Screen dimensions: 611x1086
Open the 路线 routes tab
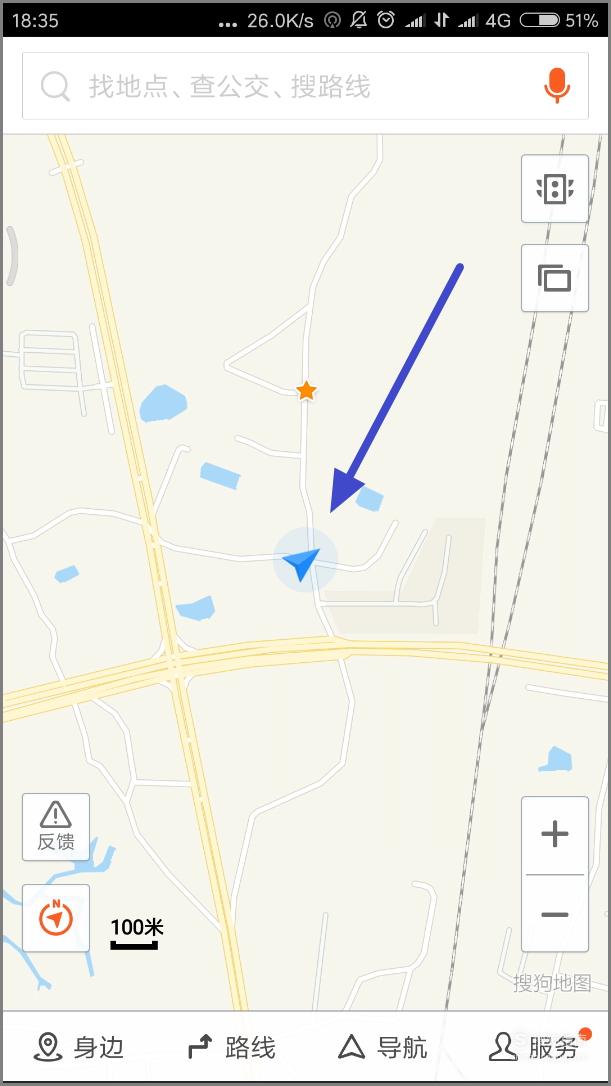click(x=231, y=1047)
